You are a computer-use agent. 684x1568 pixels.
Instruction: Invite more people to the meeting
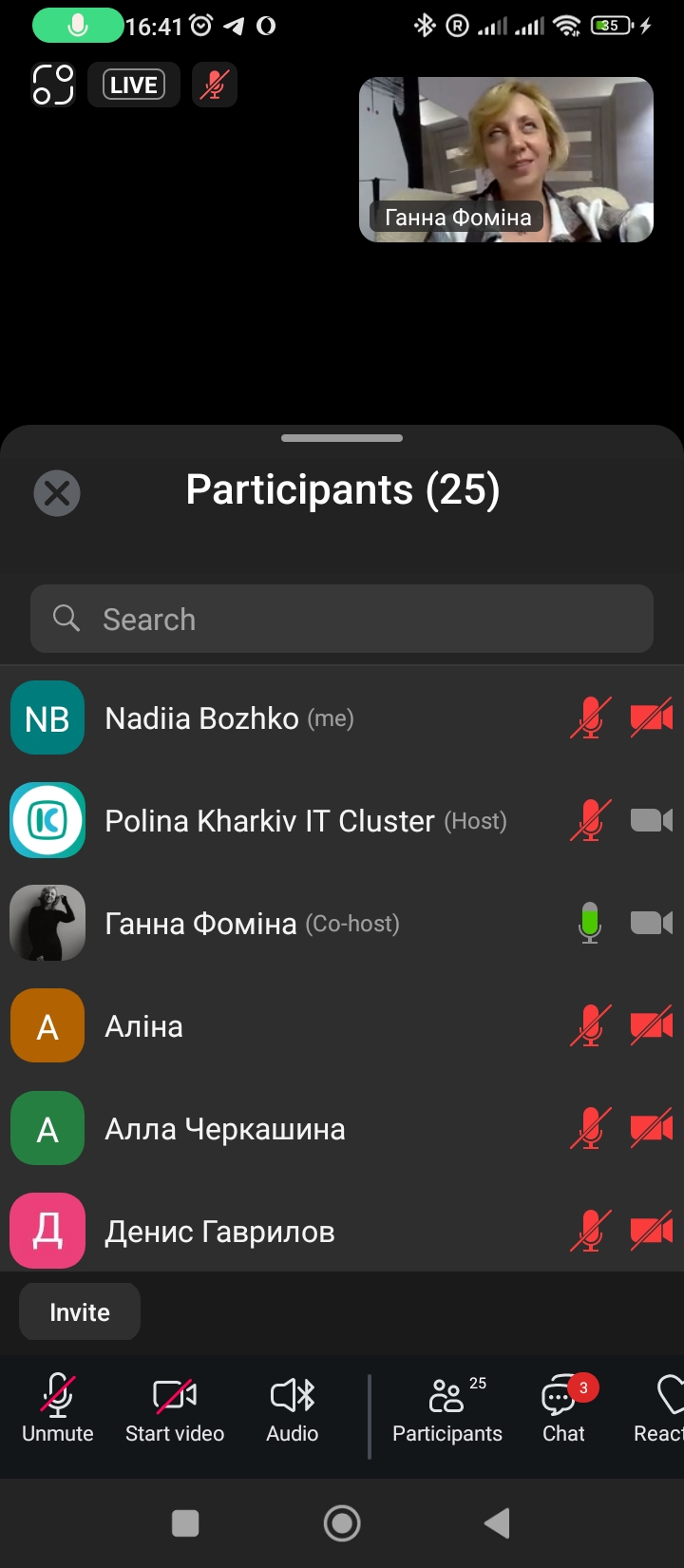click(x=80, y=1312)
